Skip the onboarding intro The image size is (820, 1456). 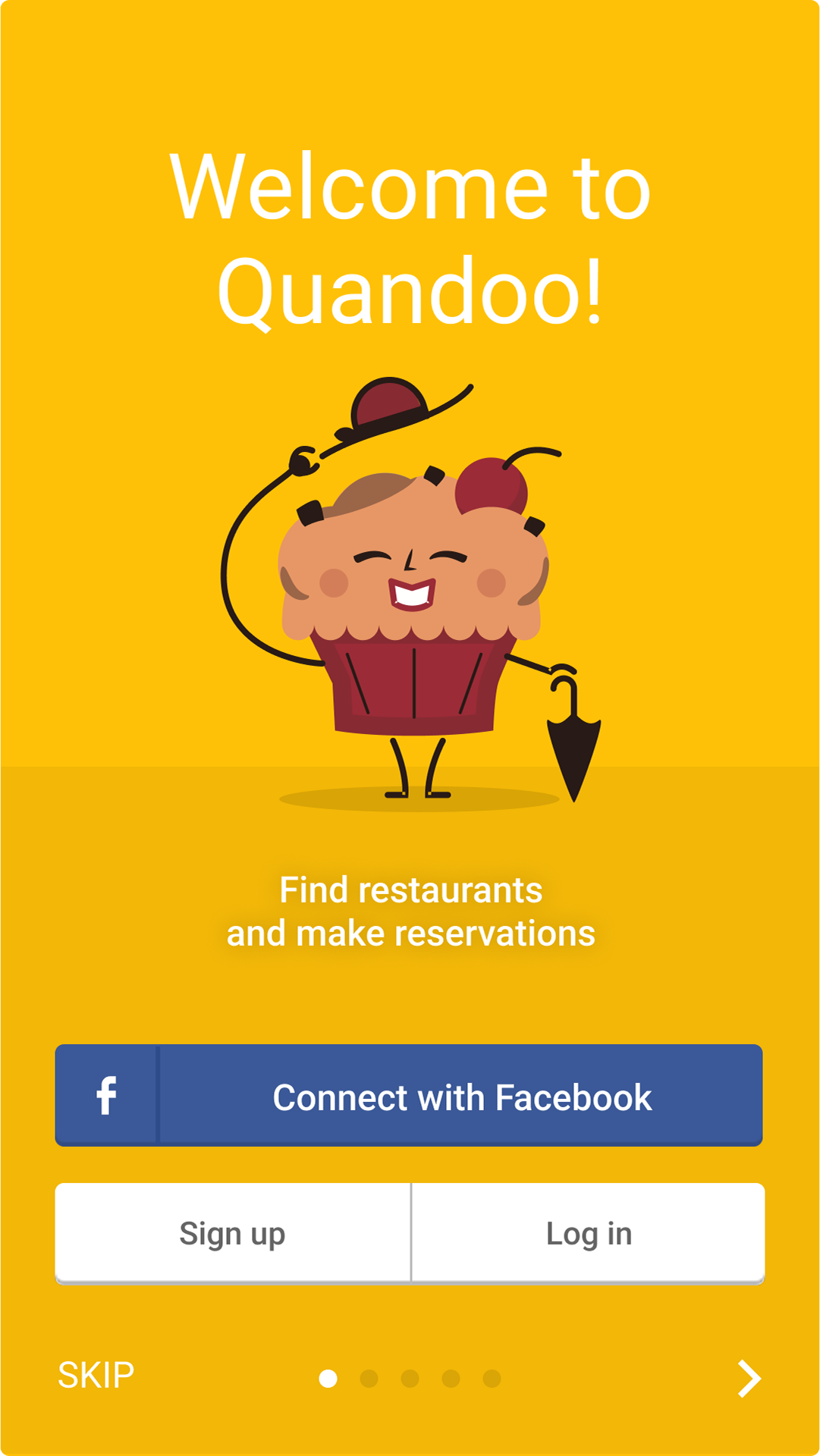coord(96,1376)
